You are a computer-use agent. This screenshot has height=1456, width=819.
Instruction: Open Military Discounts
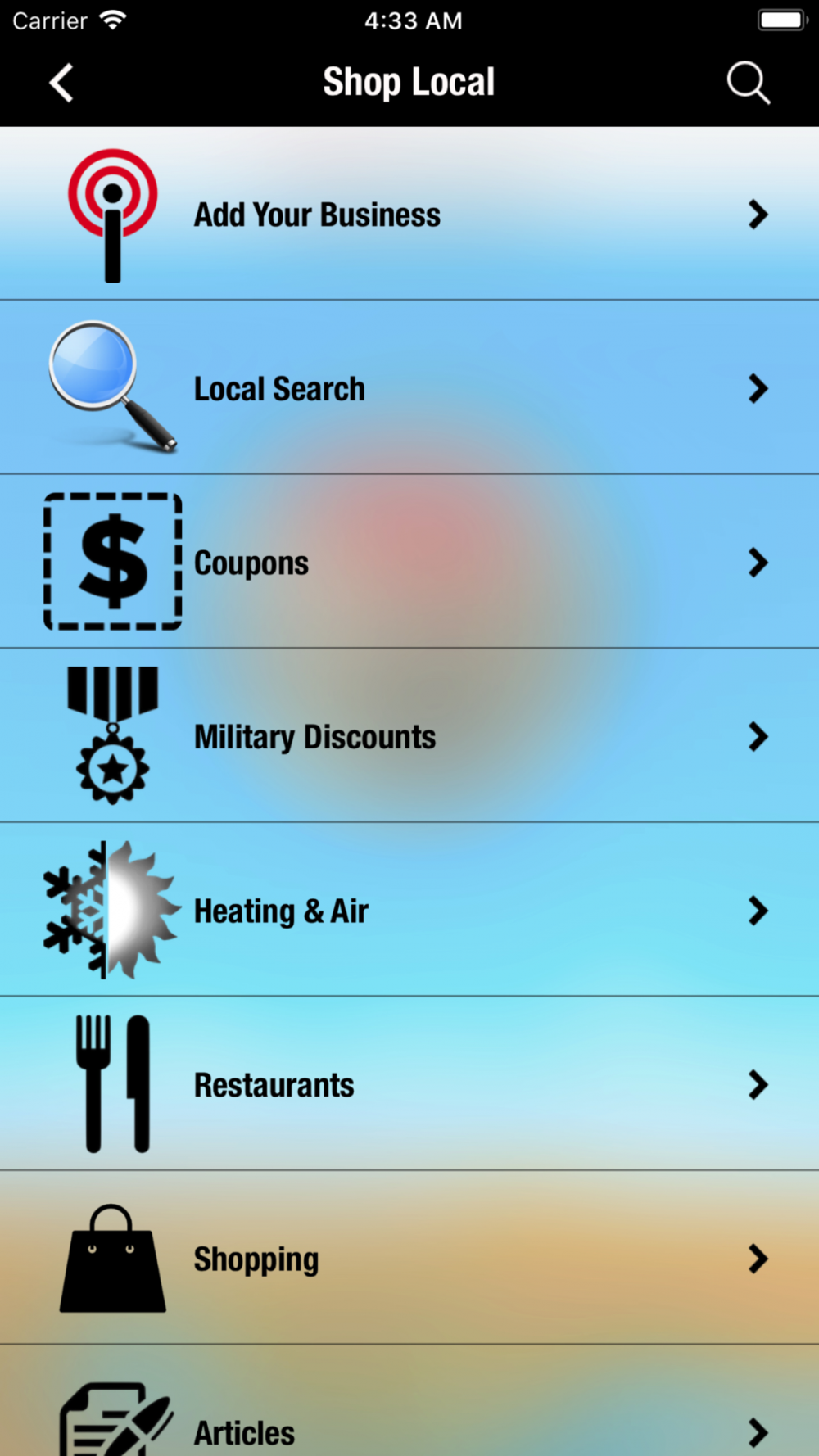tap(409, 736)
